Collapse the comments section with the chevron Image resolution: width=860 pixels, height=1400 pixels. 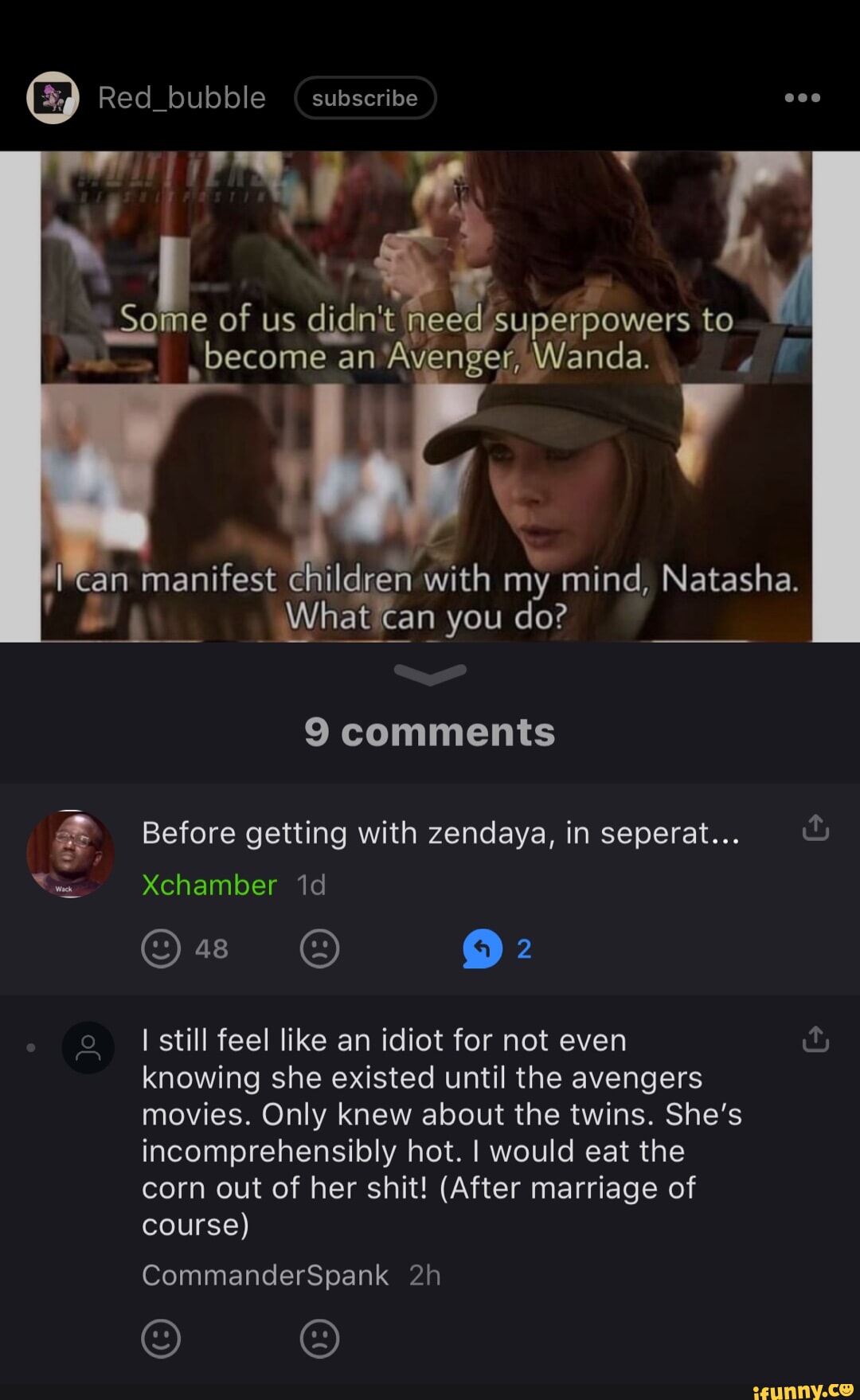[x=430, y=675]
